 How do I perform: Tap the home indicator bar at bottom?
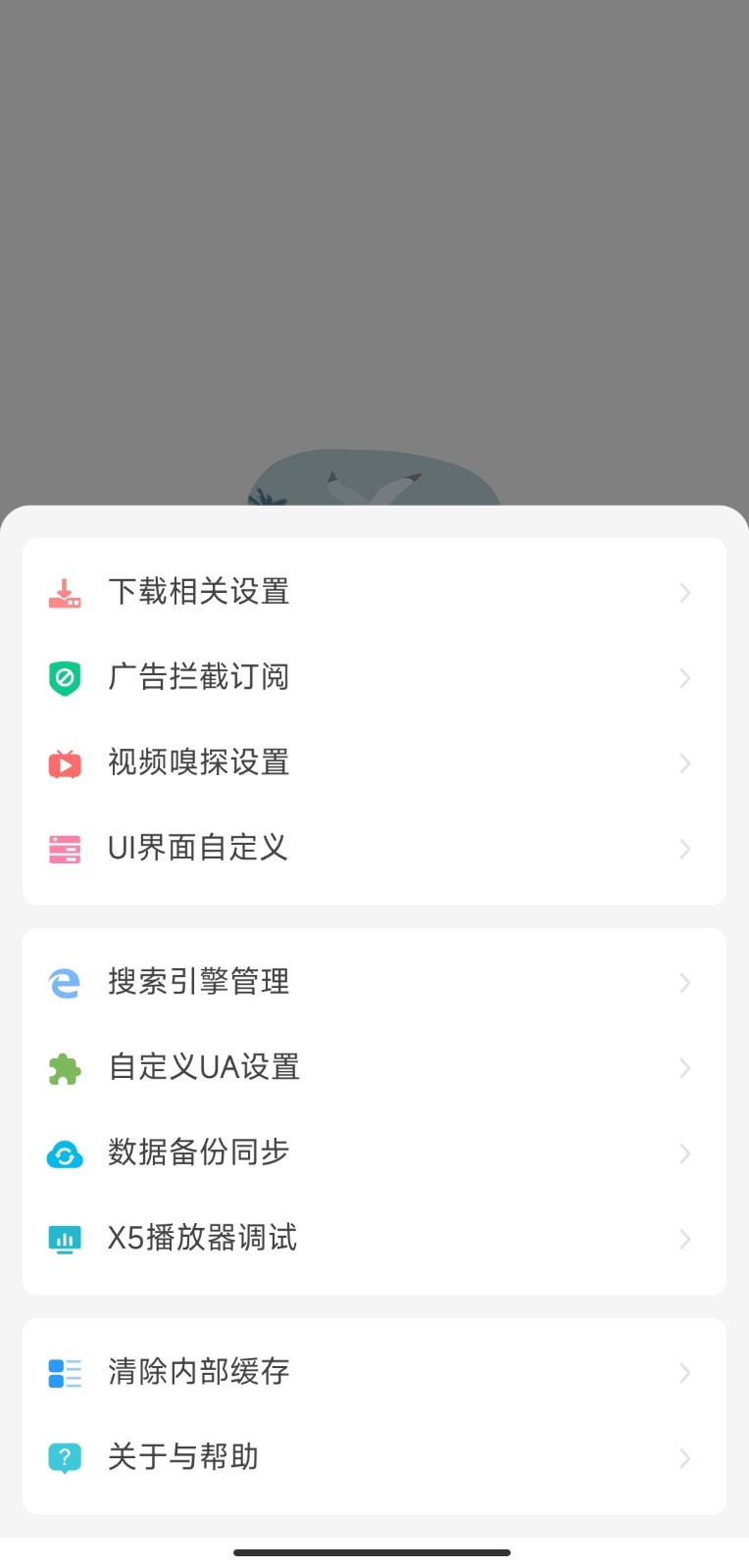point(374,1552)
